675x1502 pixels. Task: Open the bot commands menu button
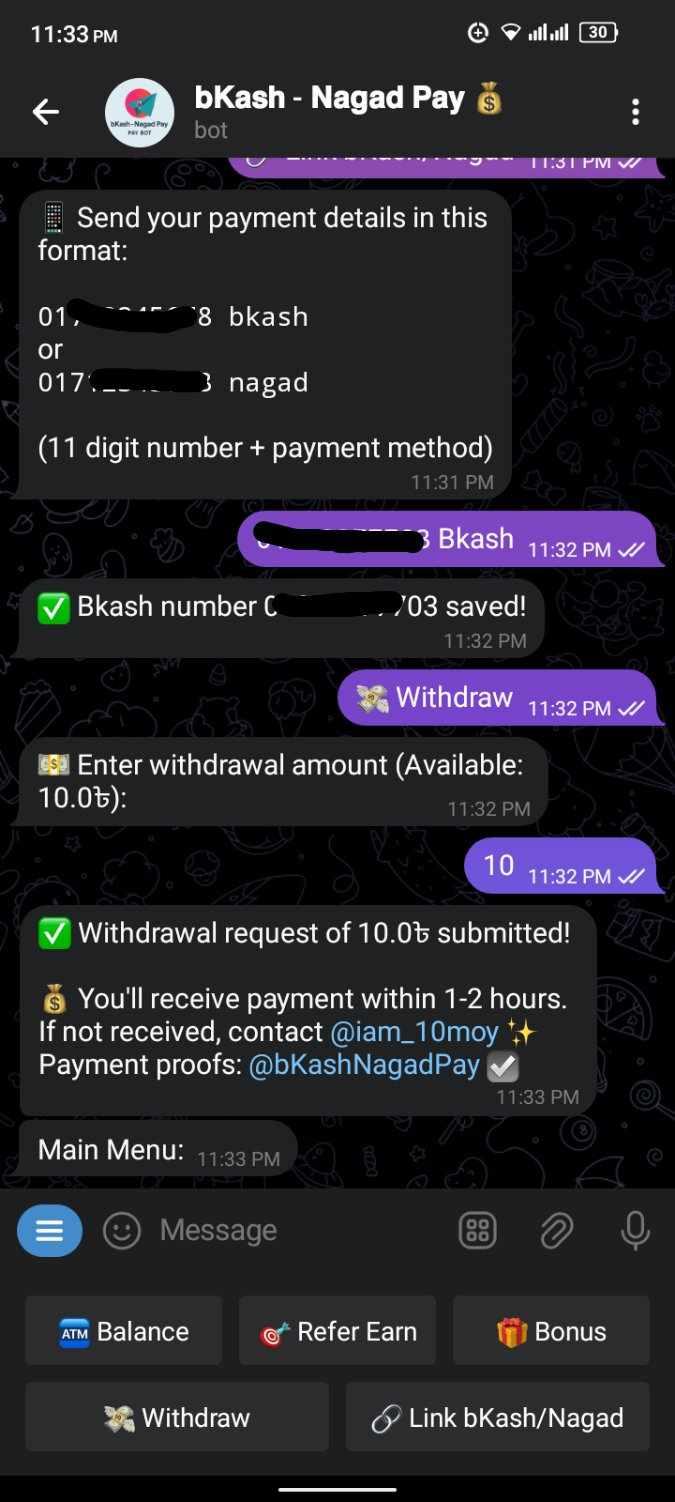(x=49, y=1231)
